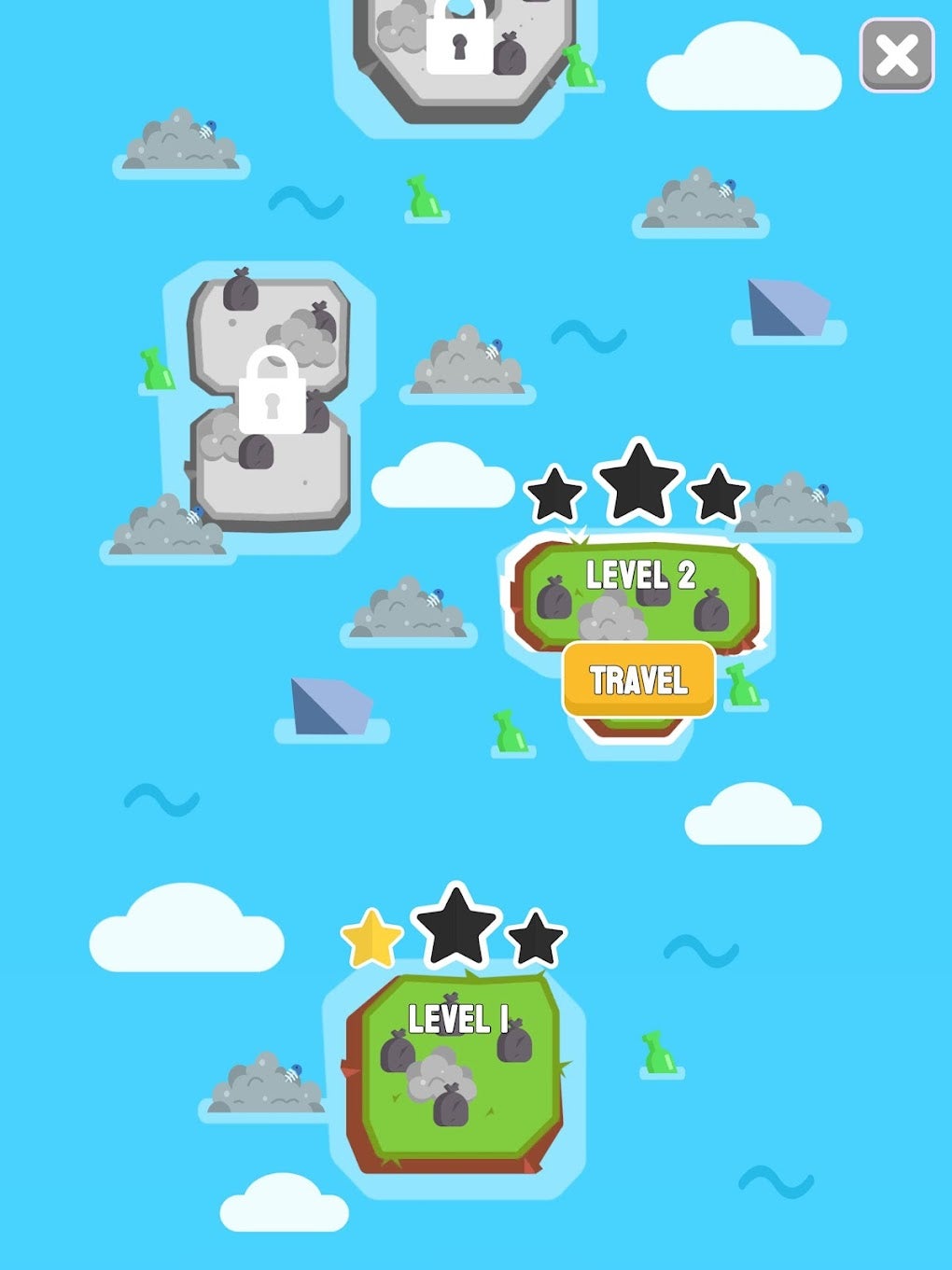Tap the yellow Travel button
This screenshot has width=952, height=1270.
tap(639, 679)
